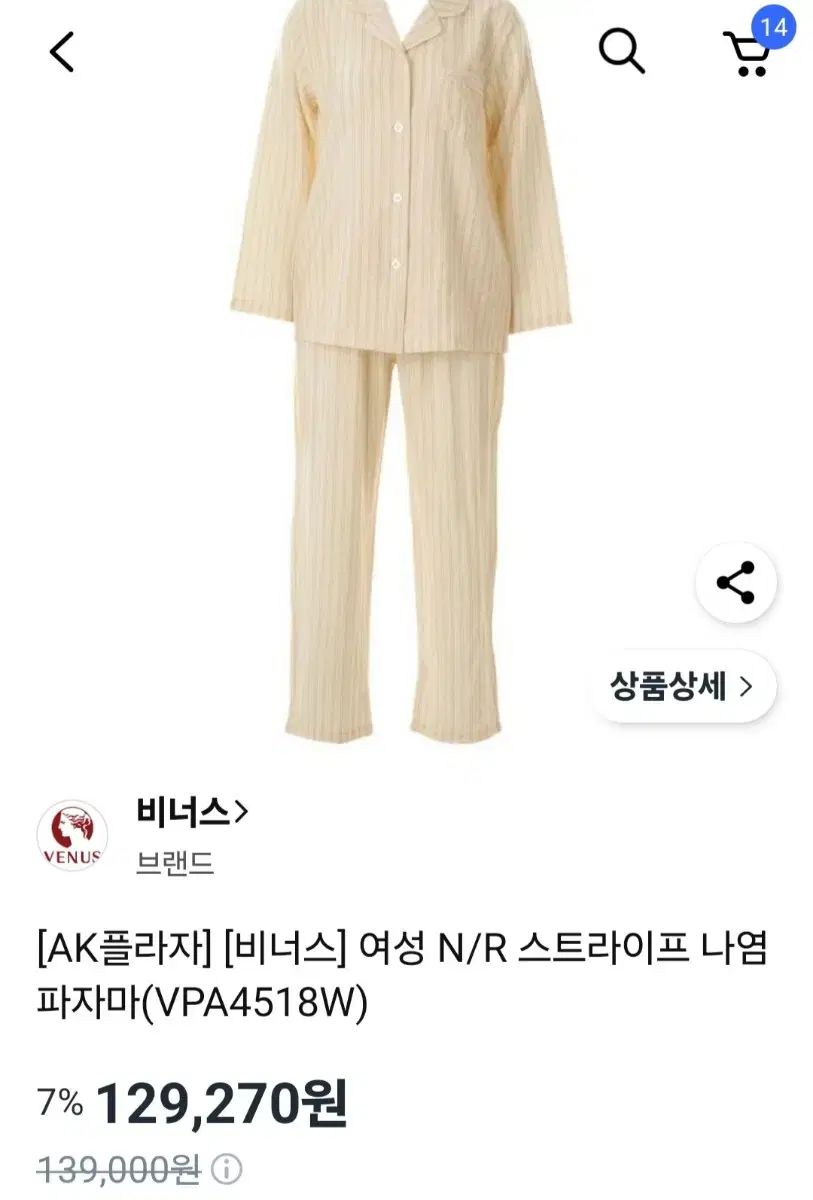Tap the info icon beside 139,000원

[x=227, y=1167]
